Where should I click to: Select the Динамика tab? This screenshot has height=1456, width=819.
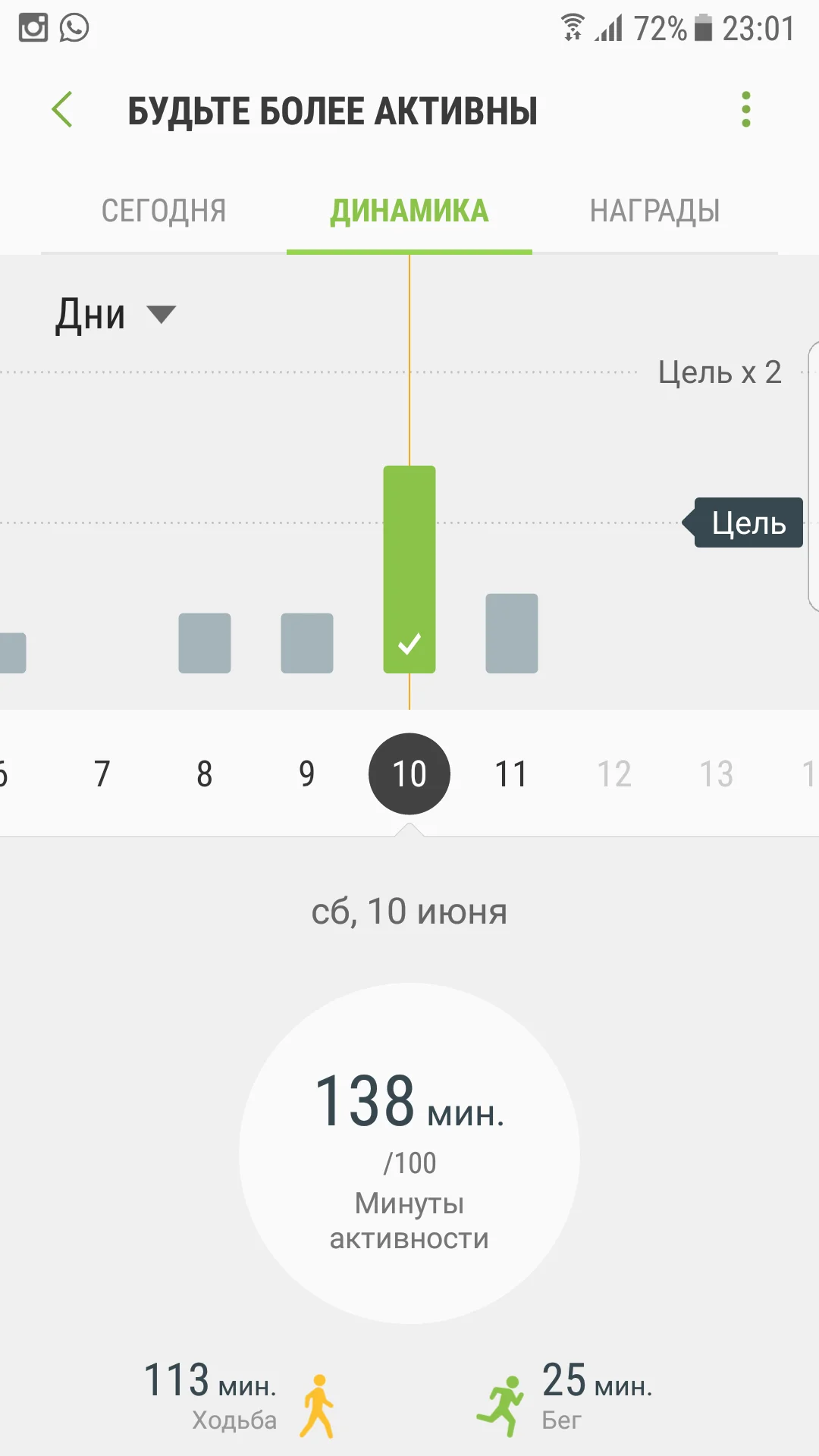tap(409, 211)
